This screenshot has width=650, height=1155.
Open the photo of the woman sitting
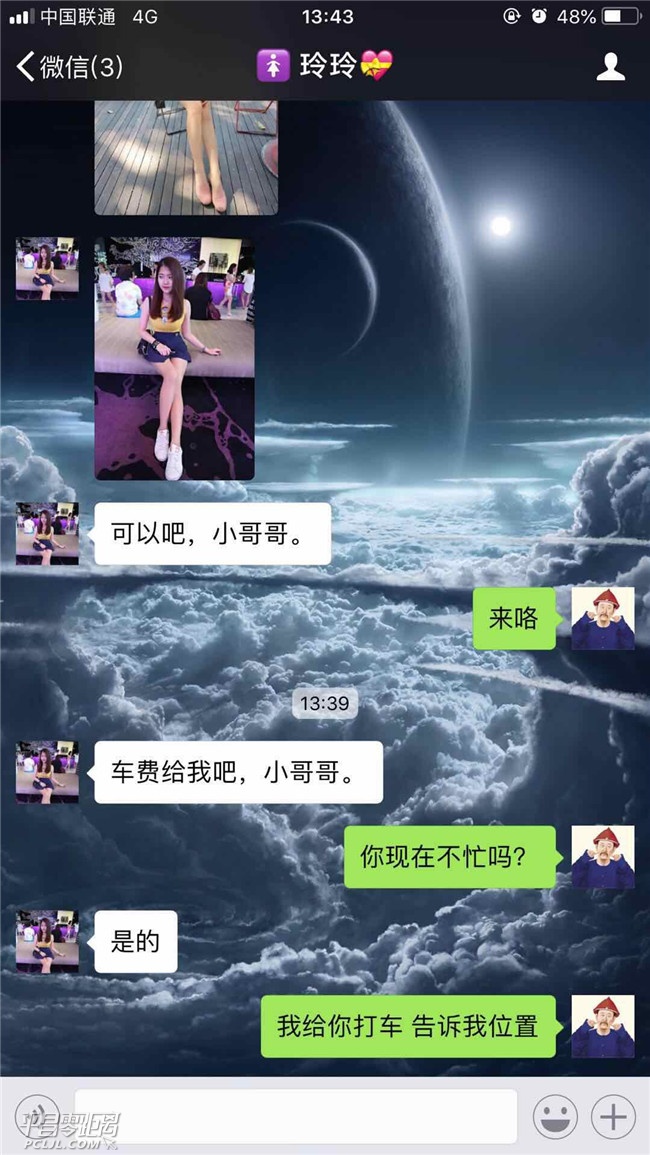[x=174, y=358]
